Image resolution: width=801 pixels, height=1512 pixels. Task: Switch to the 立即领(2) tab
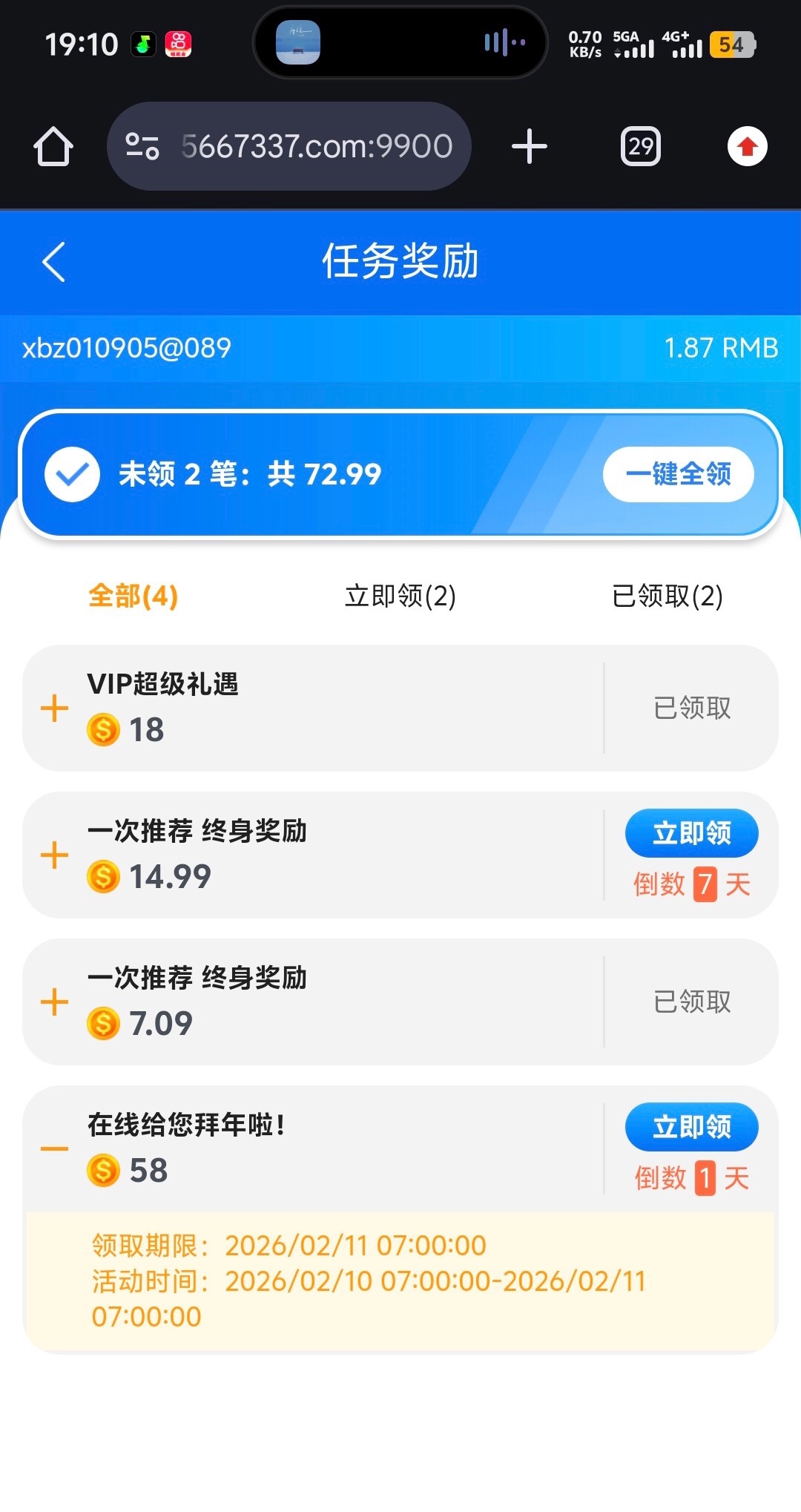[x=400, y=596]
